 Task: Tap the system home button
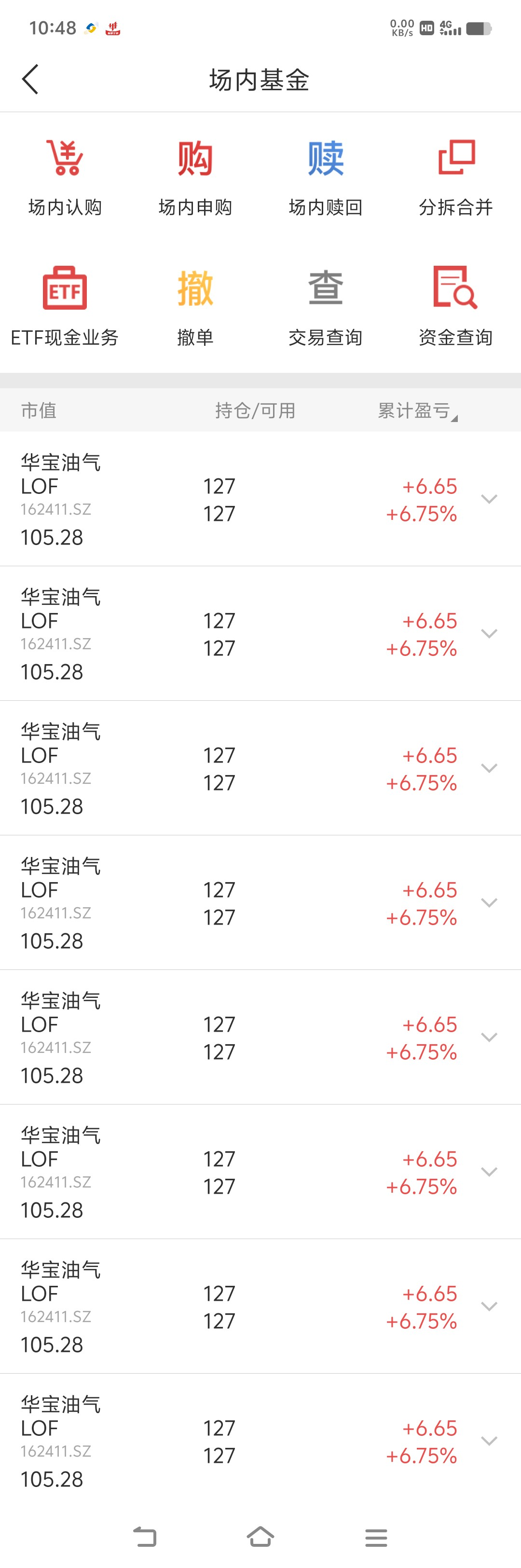point(260,1536)
